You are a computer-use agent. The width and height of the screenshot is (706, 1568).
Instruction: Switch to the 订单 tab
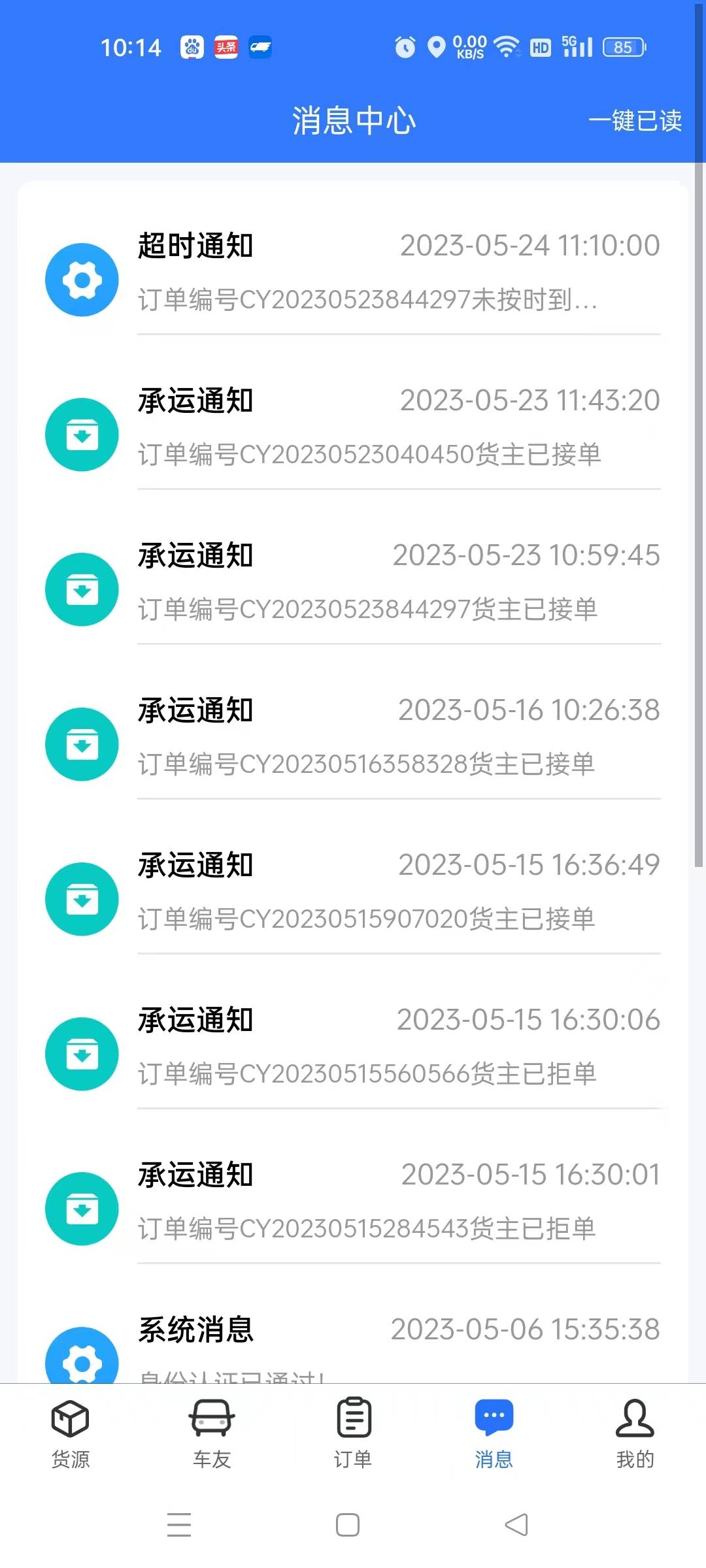(353, 1433)
